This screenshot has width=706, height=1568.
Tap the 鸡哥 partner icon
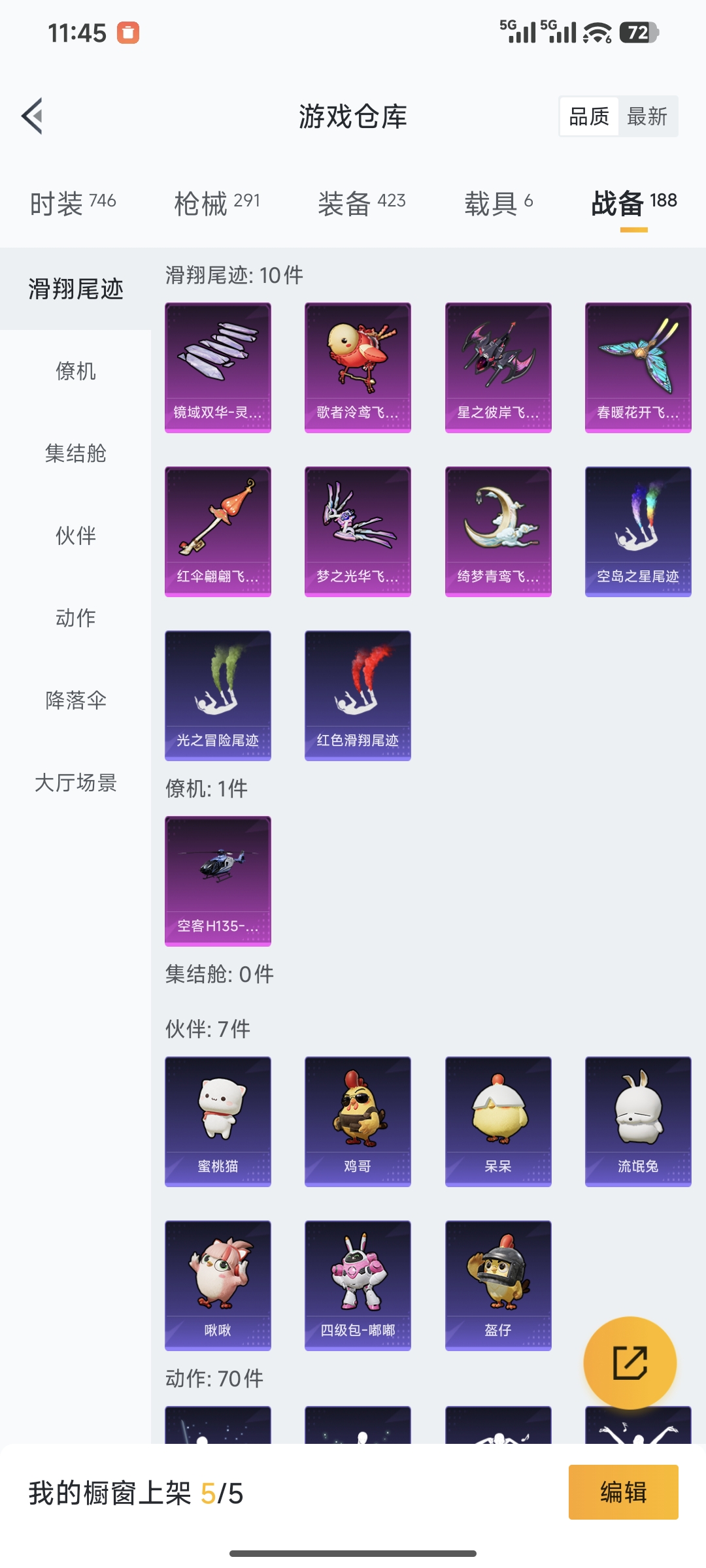pyautogui.click(x=358, y=1120)
